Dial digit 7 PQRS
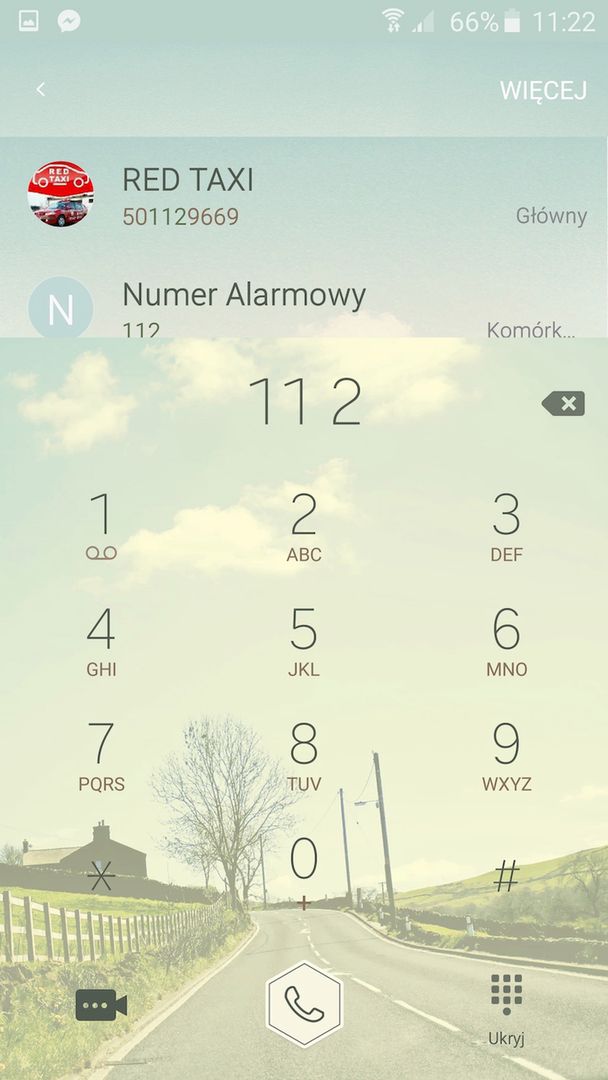The width and height of the screenshot is (608, 1080). 101,756
